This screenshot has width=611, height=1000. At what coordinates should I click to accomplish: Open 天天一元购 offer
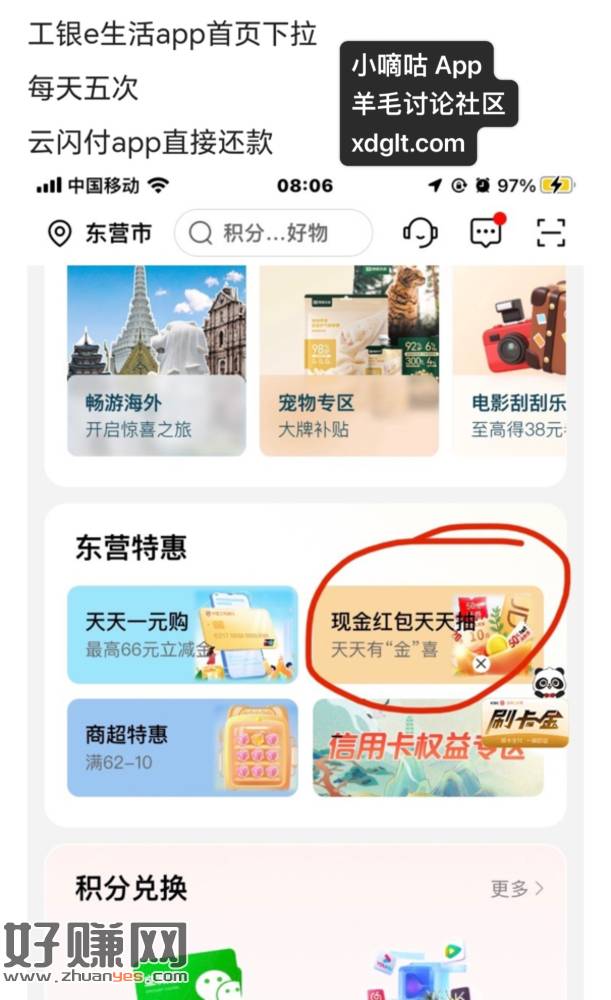(182, 634)
